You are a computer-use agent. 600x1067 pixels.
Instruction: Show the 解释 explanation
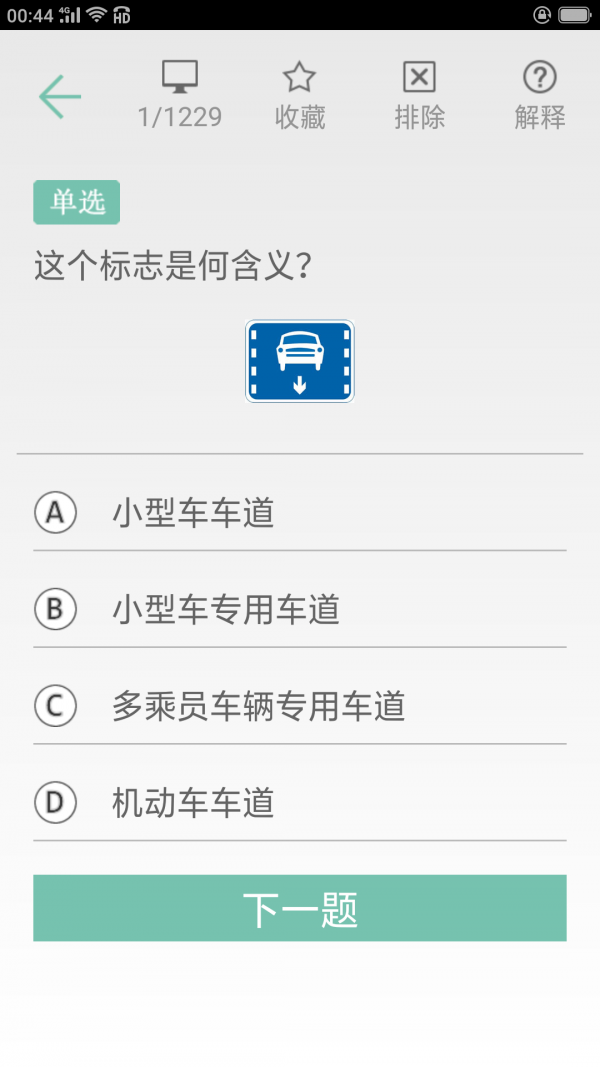coord(540,96)
